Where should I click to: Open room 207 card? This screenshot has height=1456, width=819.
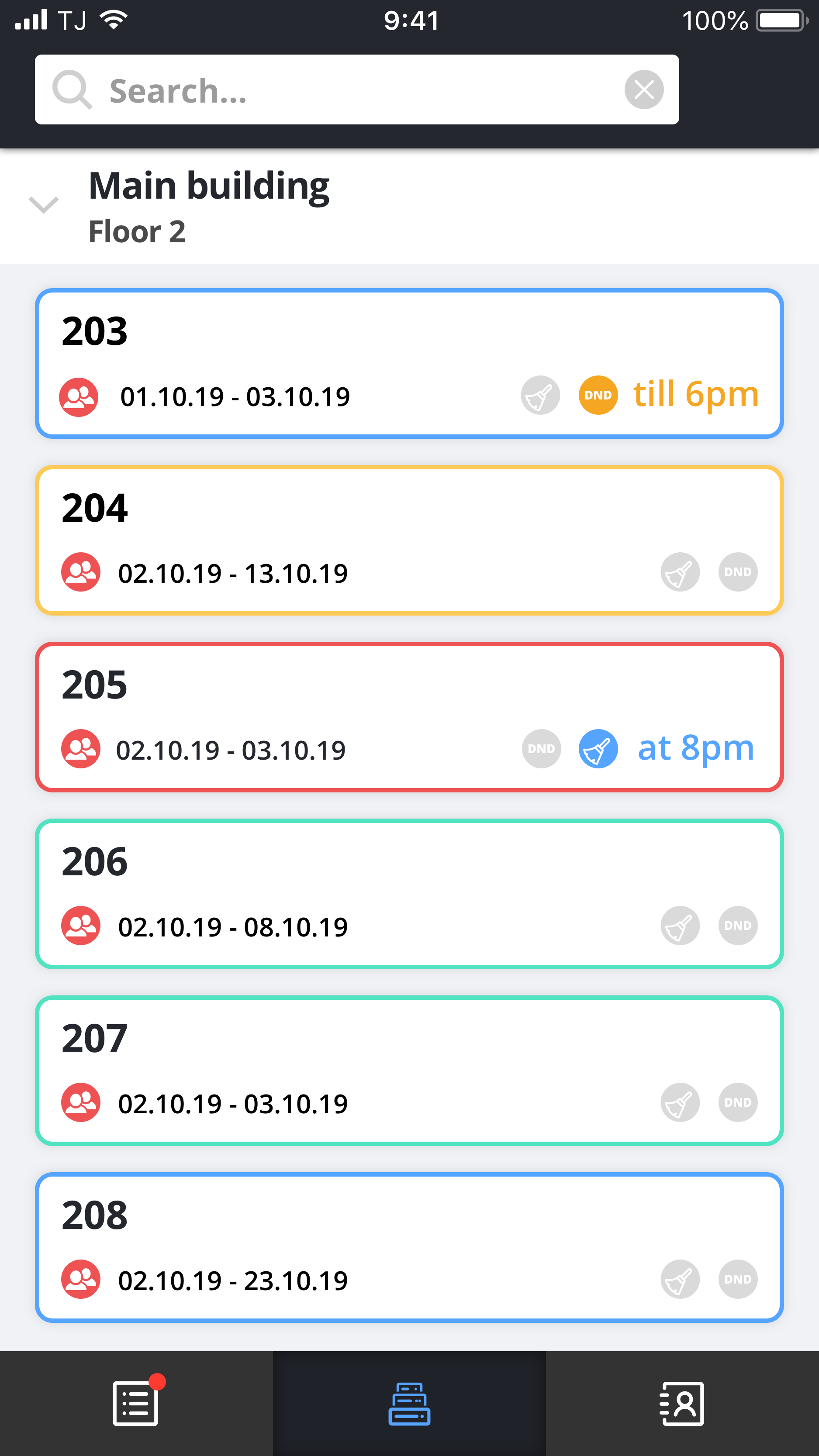[410, 1071]
